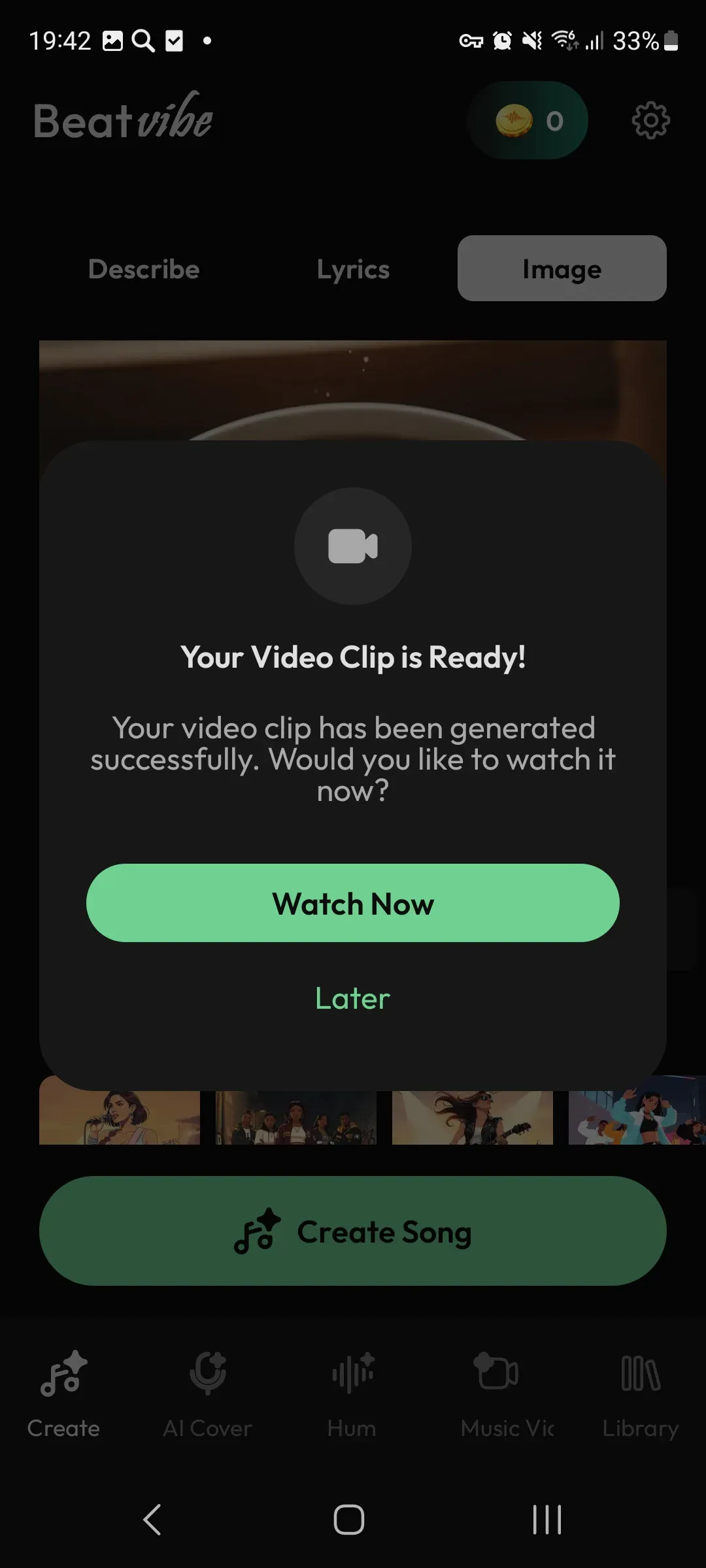Image resolution: width=706 pixels, height=1568 pixels.
Task: Open the system recent apps view
Action: [x=547, y=1520]
